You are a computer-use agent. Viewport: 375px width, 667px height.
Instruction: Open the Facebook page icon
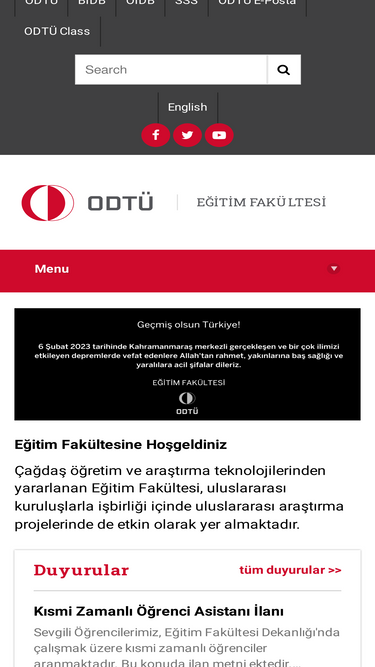[156, 135]
